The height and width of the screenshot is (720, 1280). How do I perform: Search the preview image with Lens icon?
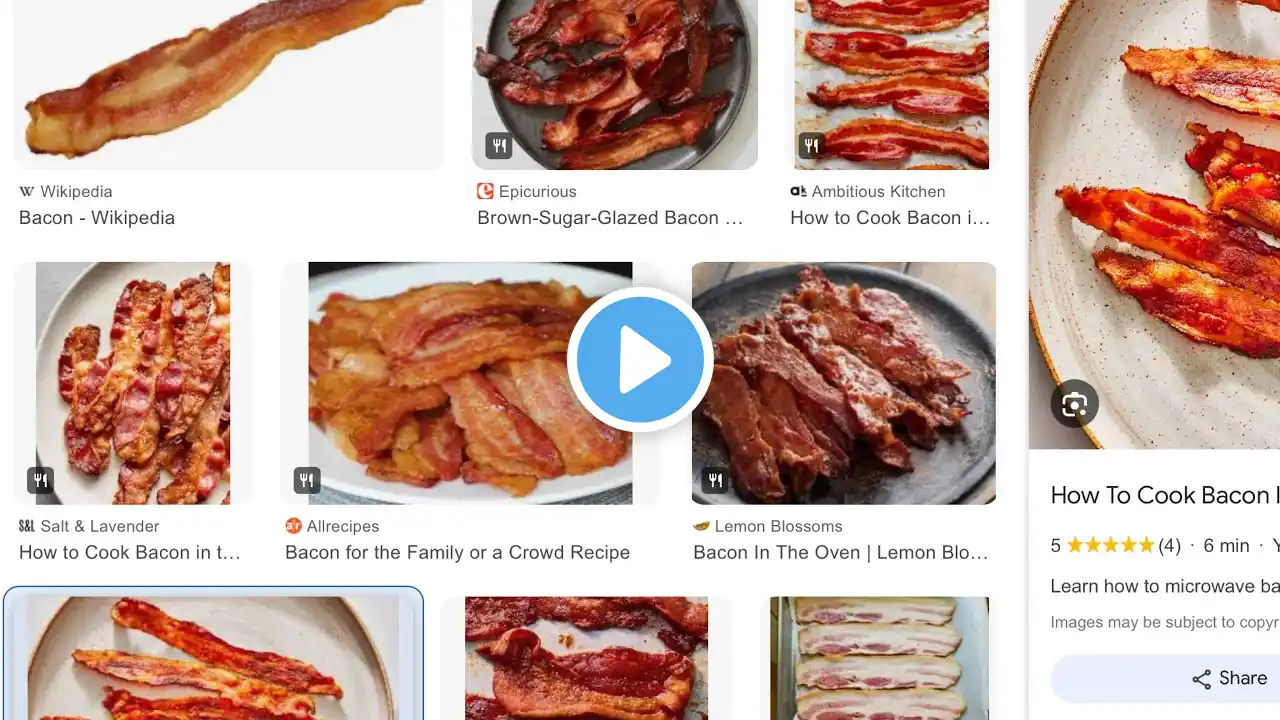(1075, 404)
